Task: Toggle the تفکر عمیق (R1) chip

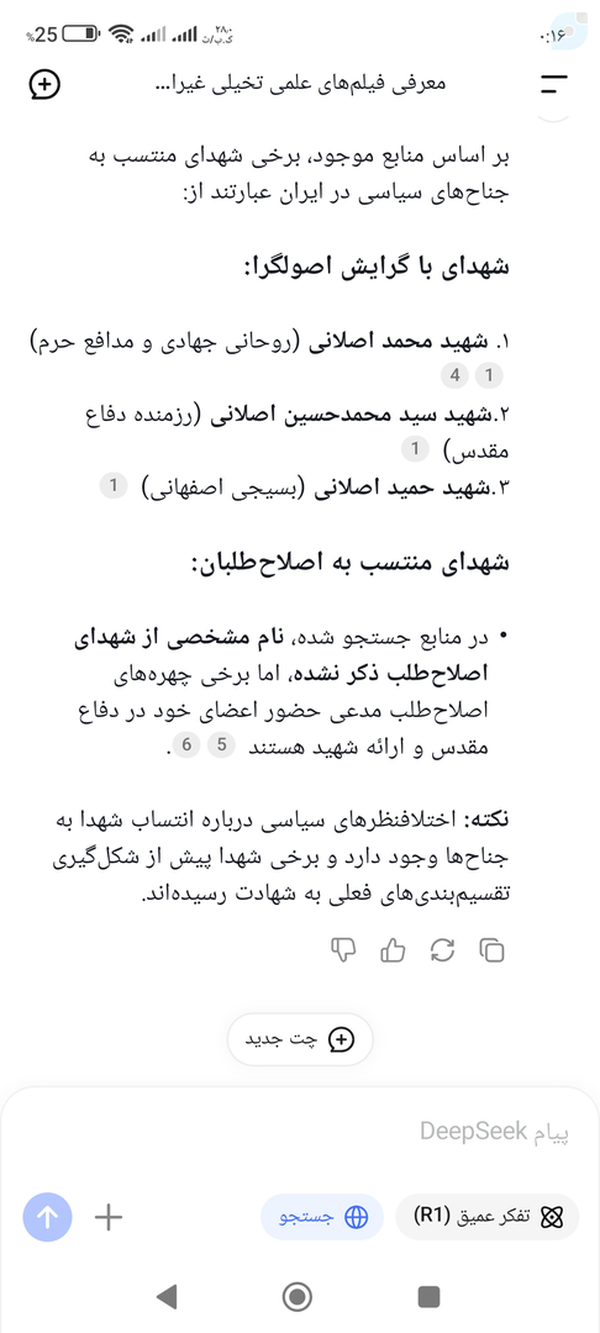Action: coord(487,1217)
